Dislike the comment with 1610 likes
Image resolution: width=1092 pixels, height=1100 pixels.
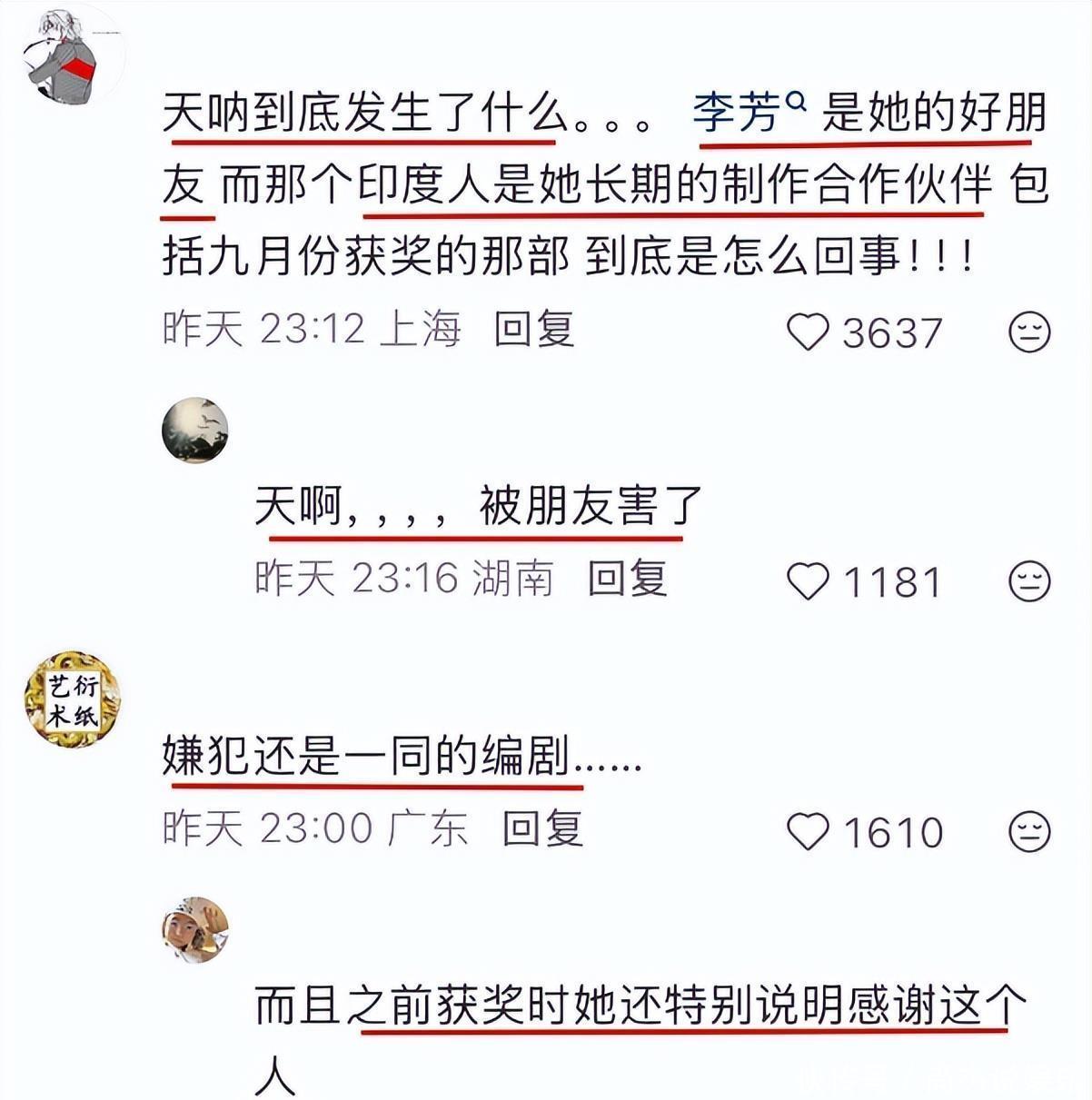click(1029, 831)
